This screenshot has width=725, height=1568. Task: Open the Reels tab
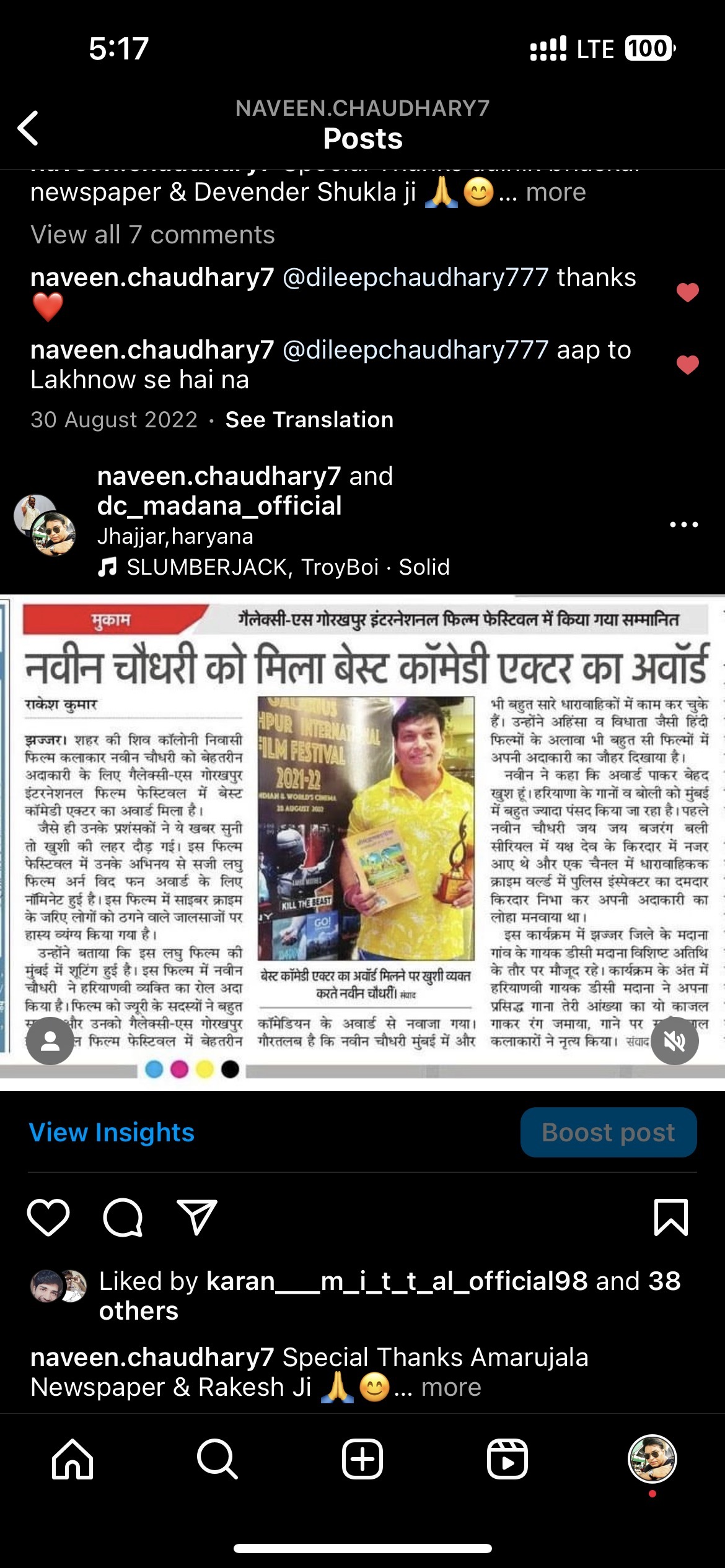507,1458
